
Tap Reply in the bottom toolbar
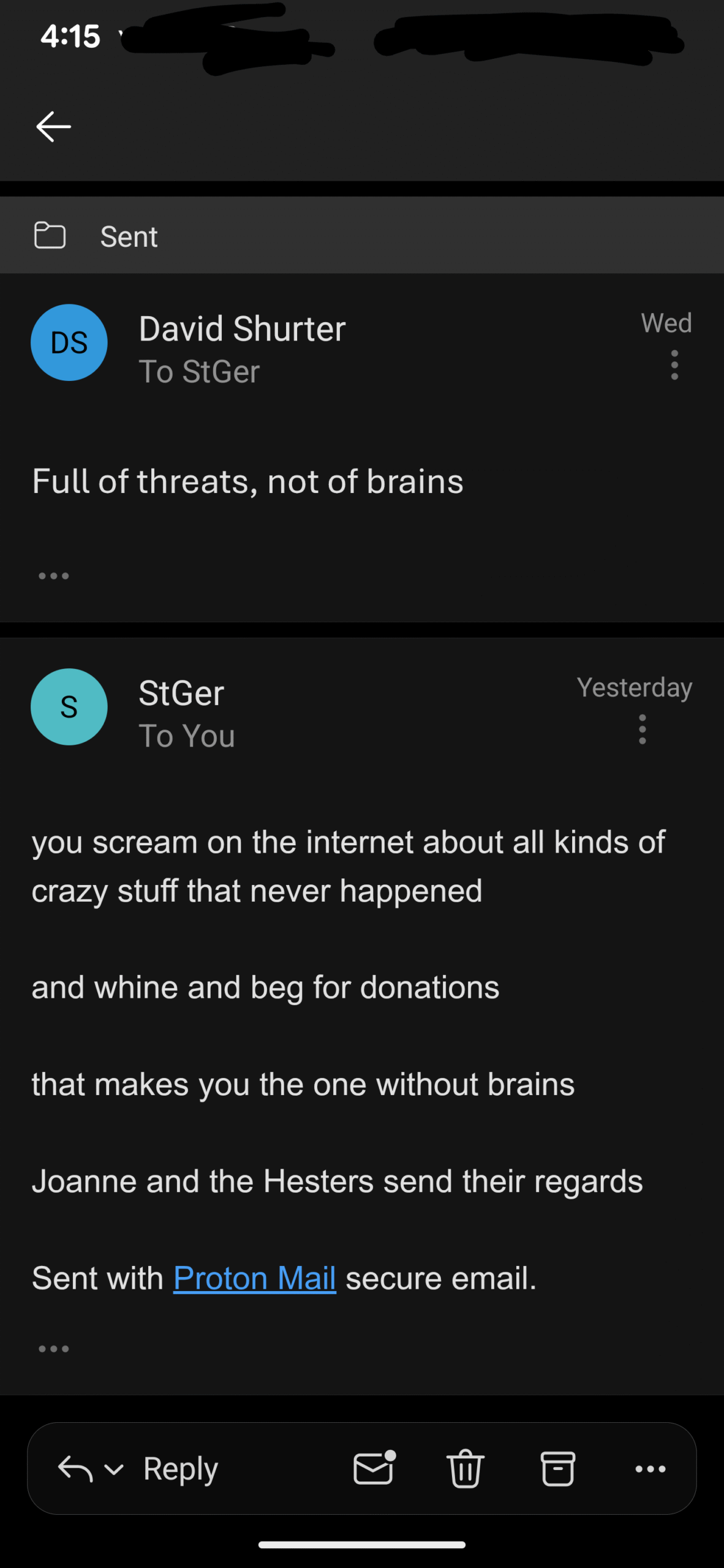[x=180, y=1468]
